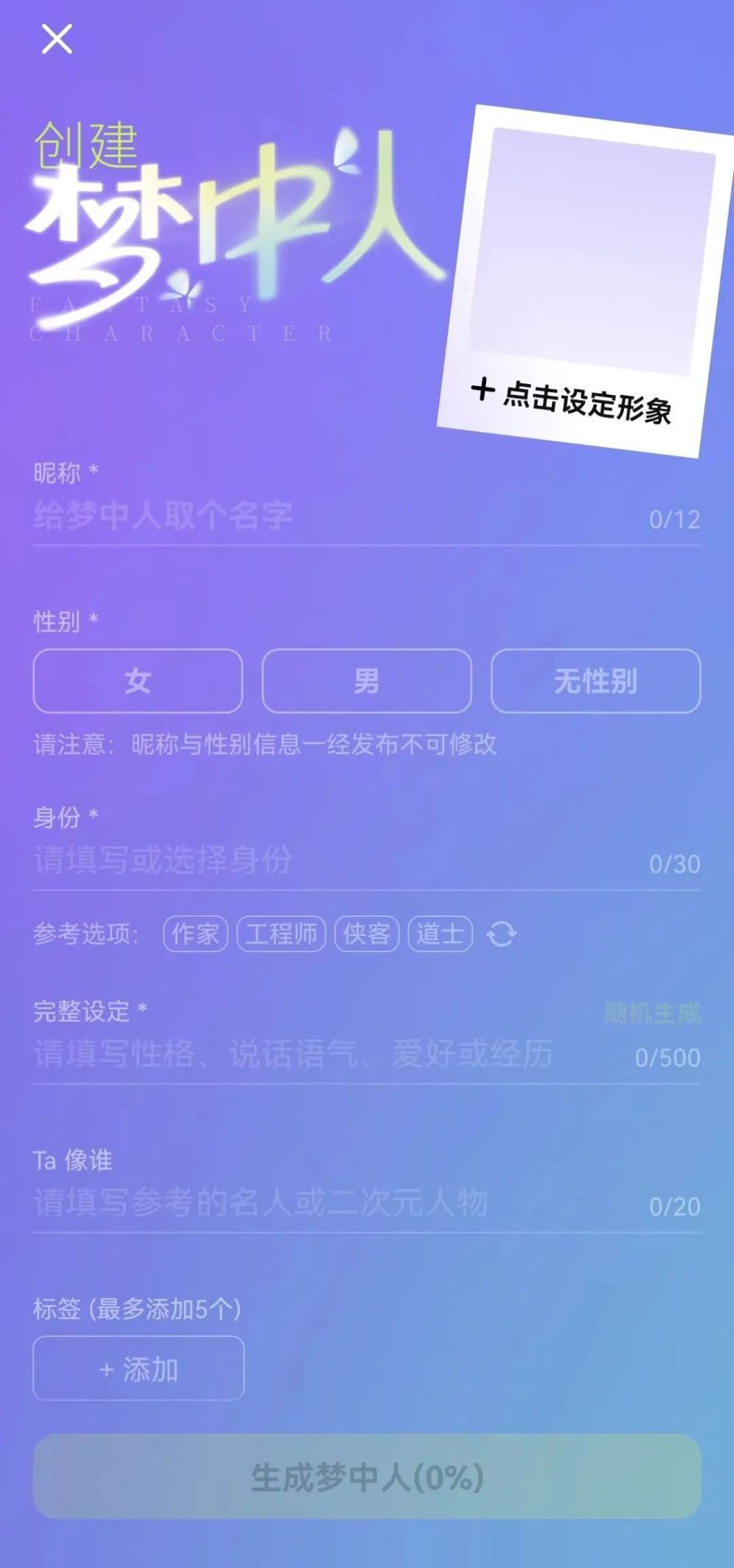Close the create character page

pyautogui.click(x=57, y=39)
